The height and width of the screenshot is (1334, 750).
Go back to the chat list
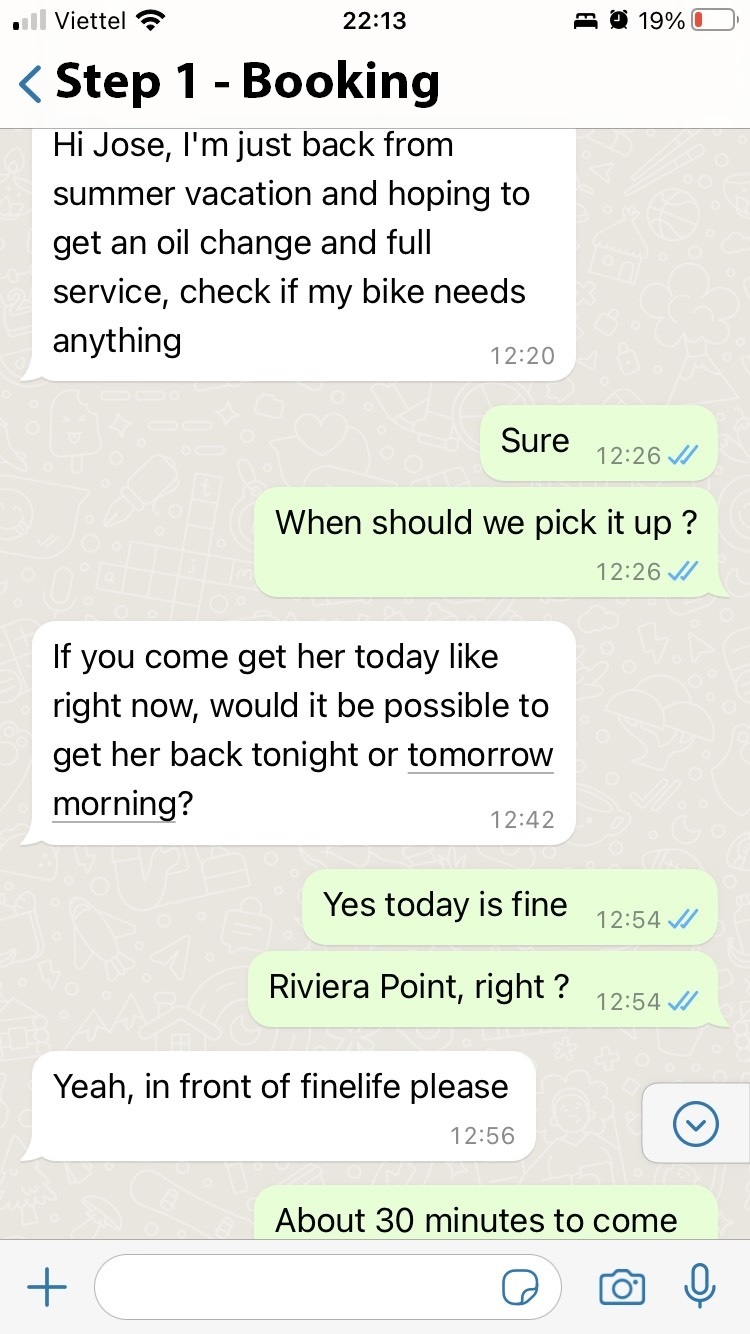(30, 83)
